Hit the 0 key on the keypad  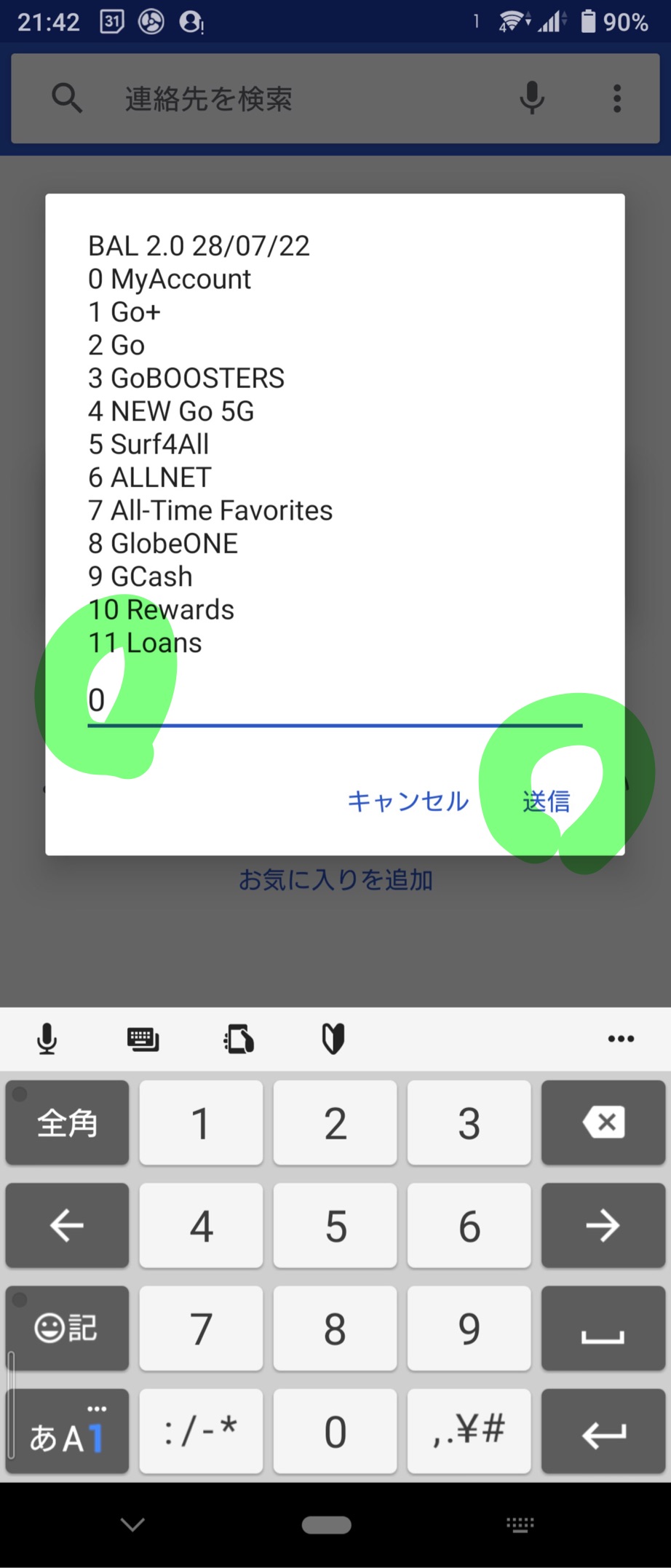tap(335, 1431)
